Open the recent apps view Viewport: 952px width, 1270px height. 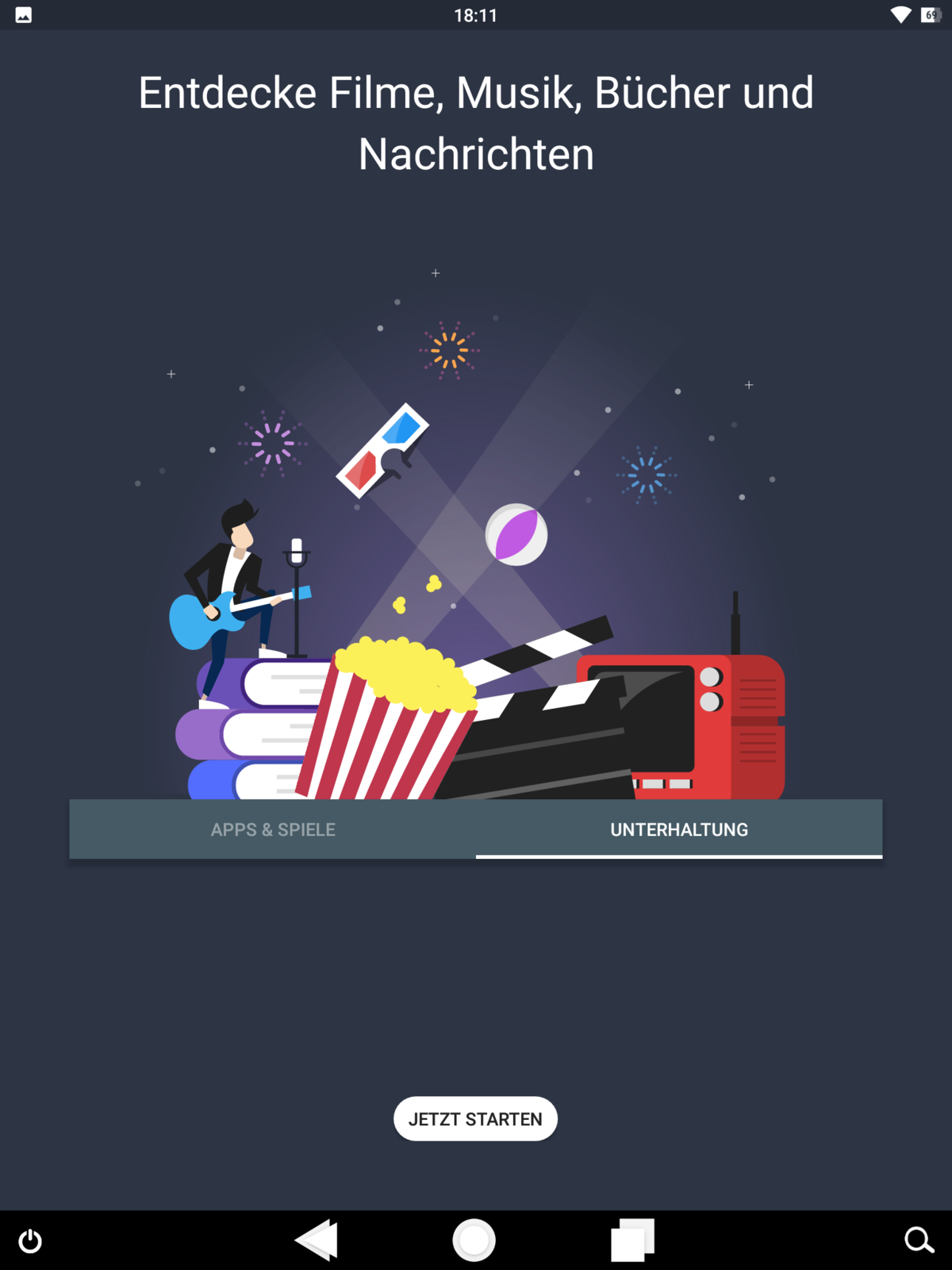point(632,1240)
